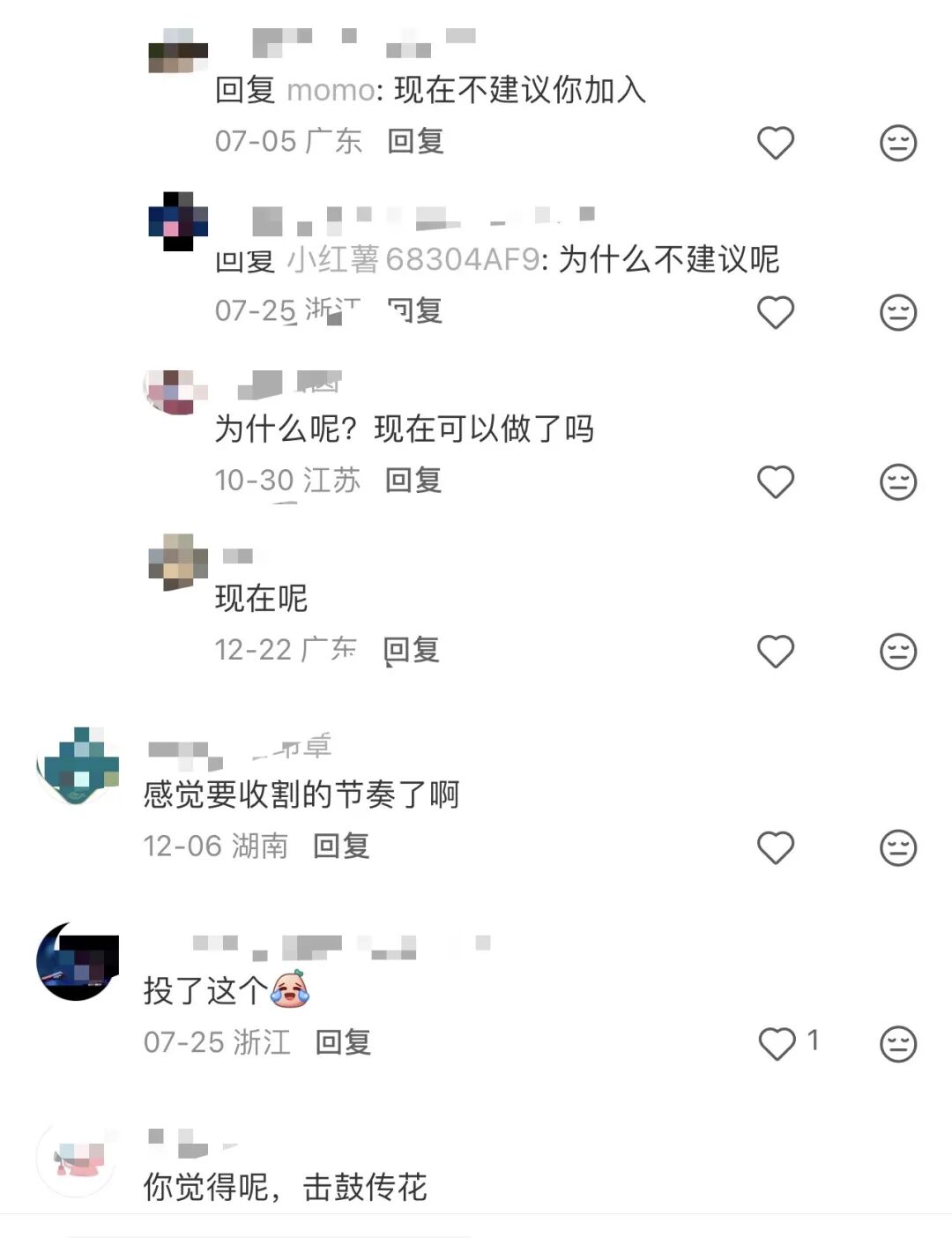
Task: Like the comment '现在不建议你加入'
Action: (x=776, y=143)
